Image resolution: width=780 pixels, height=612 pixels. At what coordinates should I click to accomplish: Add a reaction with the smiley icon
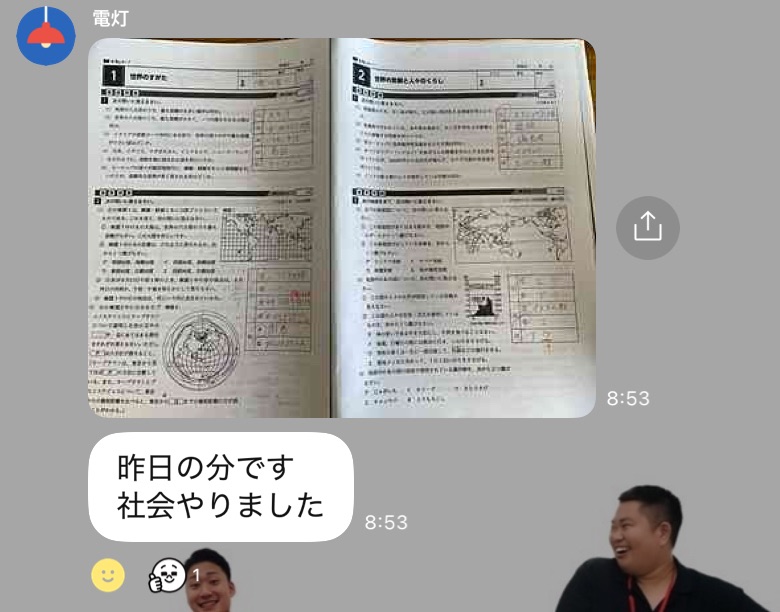pyautogui.click(x=108, y=574)
